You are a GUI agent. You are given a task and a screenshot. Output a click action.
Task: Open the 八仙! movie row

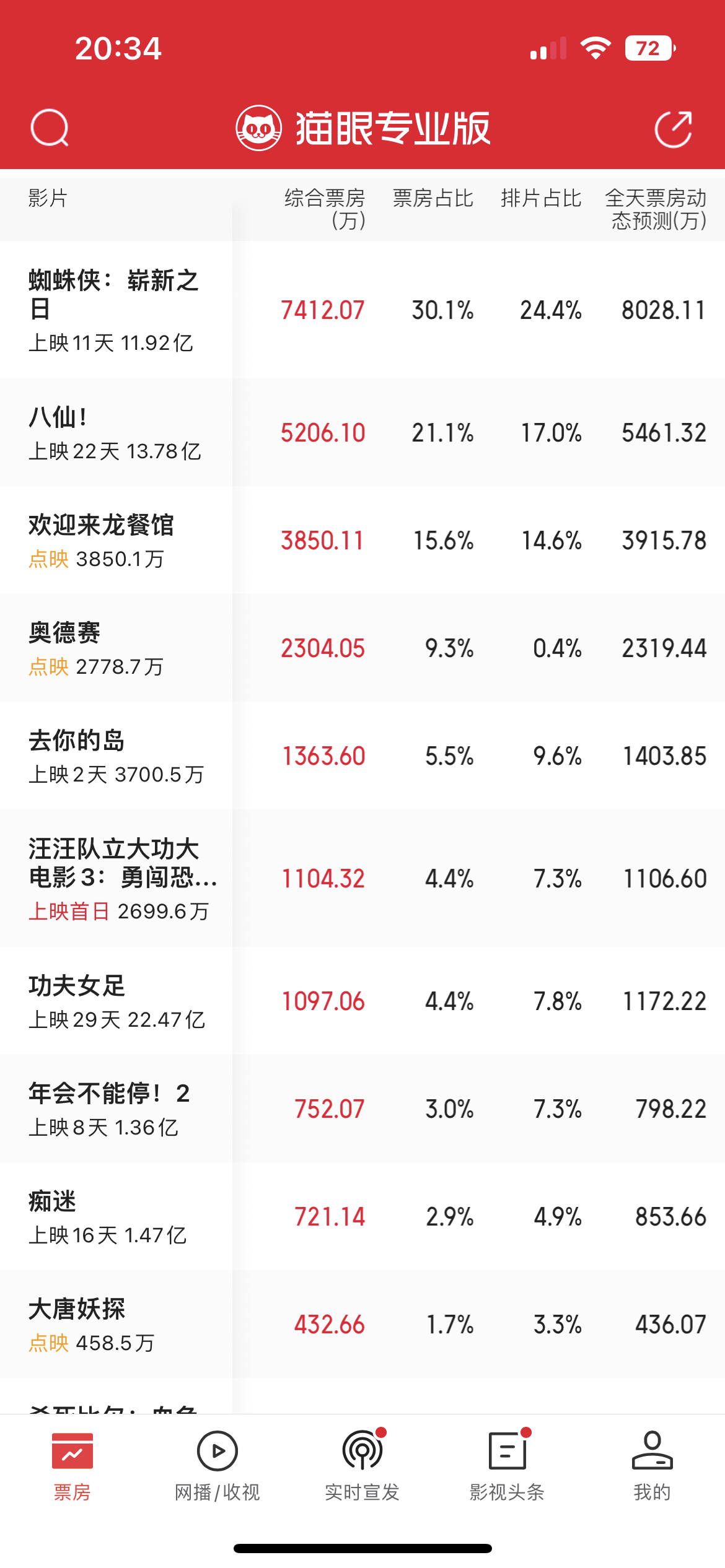coord(362,432)
